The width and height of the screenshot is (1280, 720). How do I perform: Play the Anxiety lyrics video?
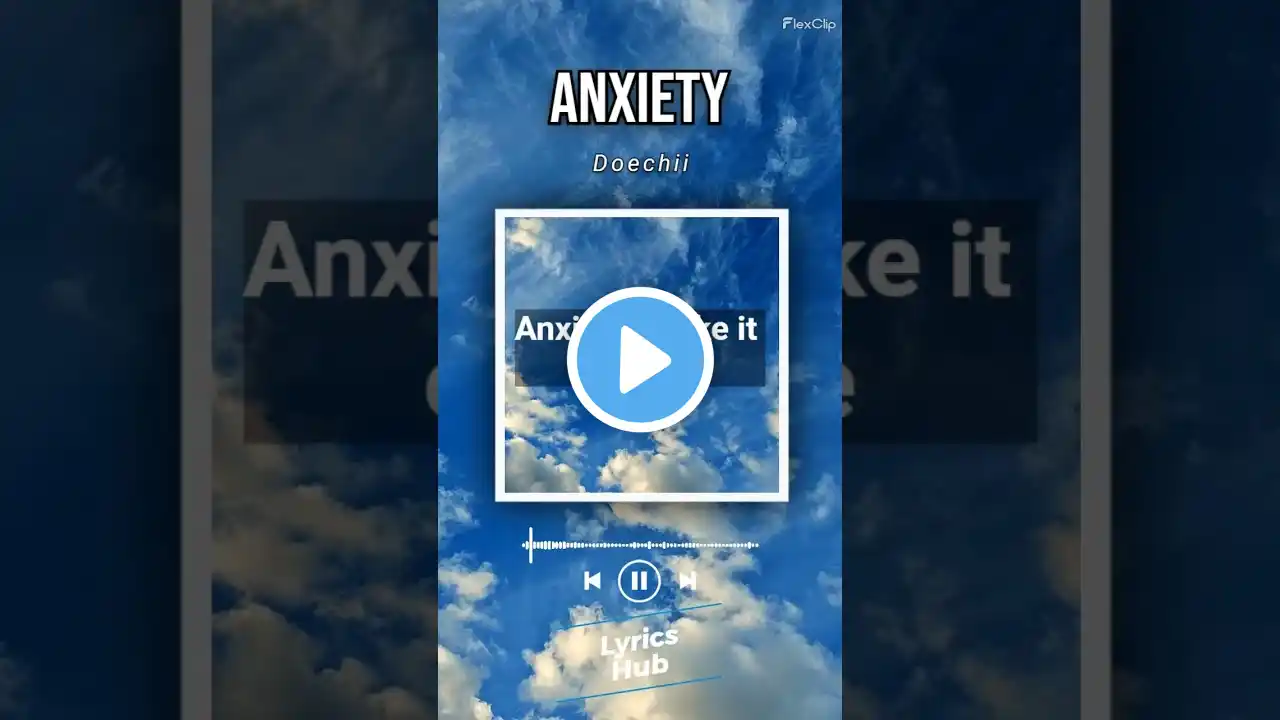(640, 360)
